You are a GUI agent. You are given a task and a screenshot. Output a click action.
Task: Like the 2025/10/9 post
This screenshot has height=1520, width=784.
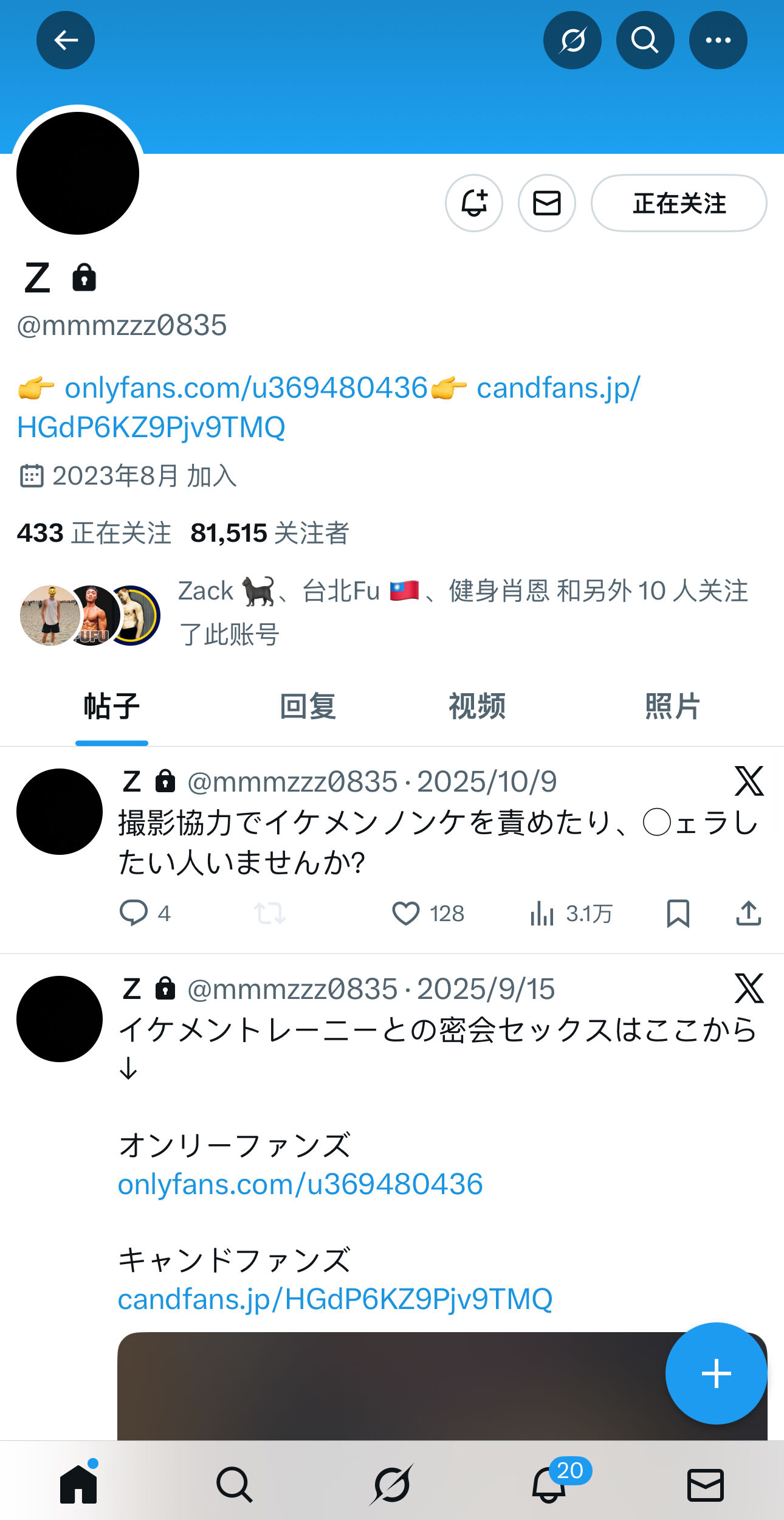[406, 913]
